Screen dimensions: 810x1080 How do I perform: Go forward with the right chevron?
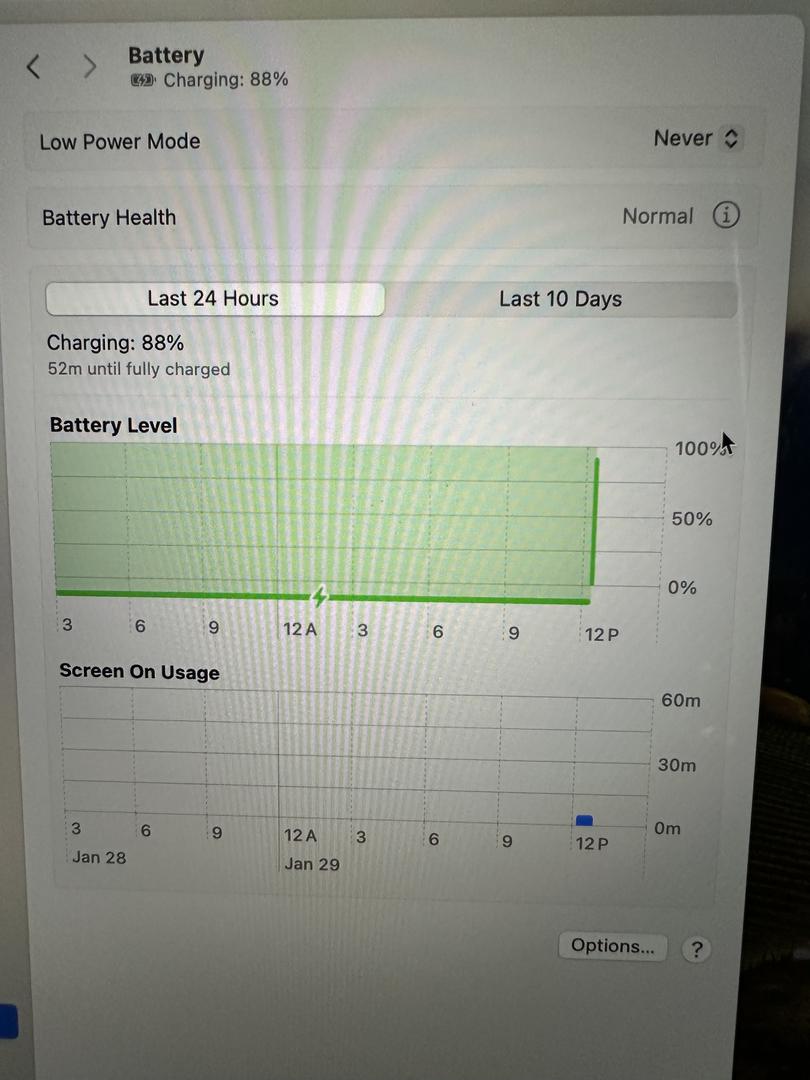click(x=90, y=67)
